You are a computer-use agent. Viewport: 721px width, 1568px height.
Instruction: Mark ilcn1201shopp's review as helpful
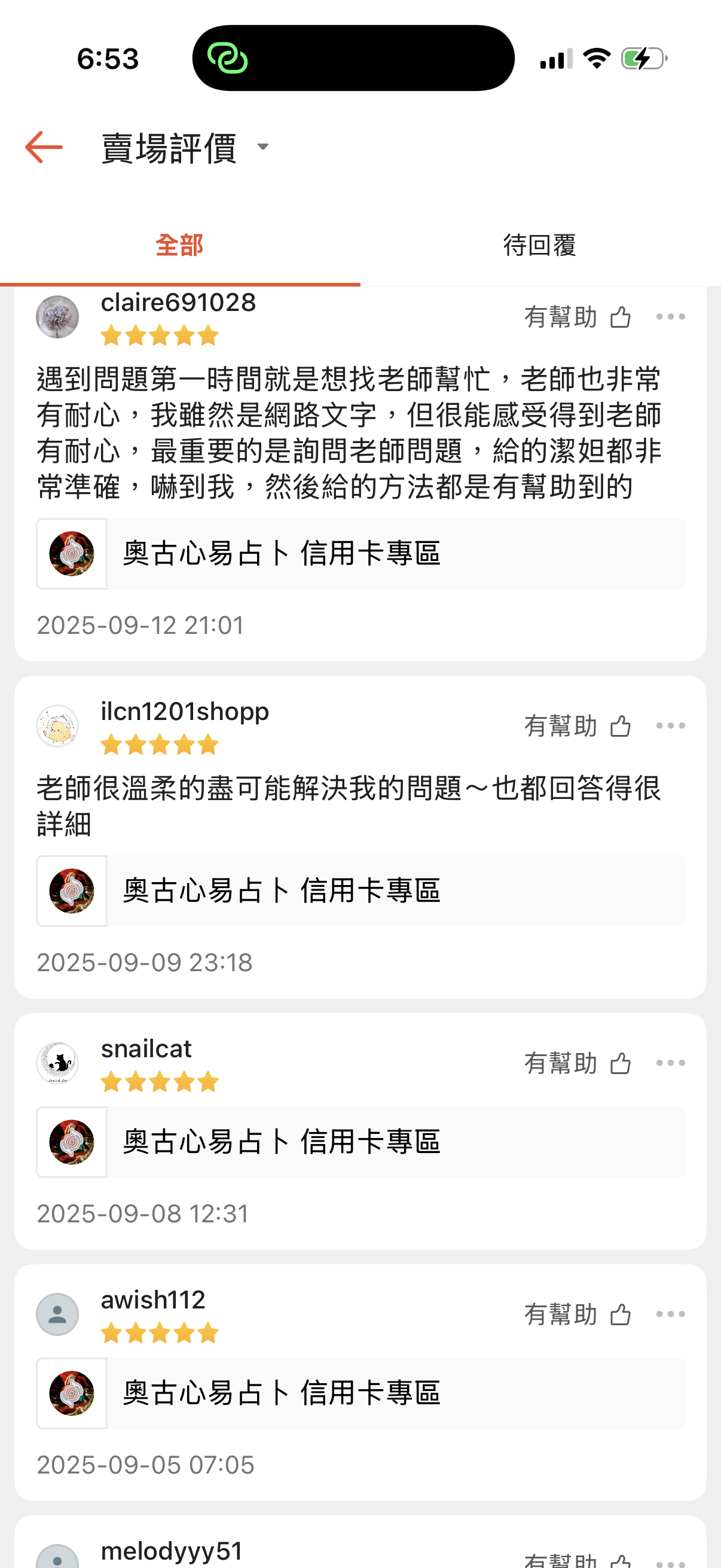620,726
